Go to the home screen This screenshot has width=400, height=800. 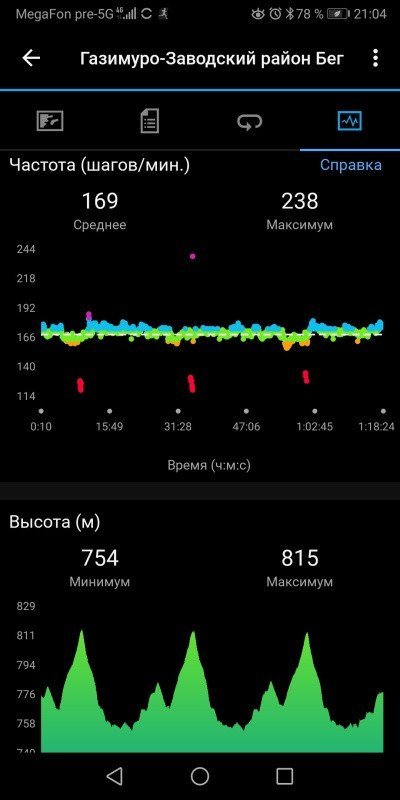coord(200,776)
